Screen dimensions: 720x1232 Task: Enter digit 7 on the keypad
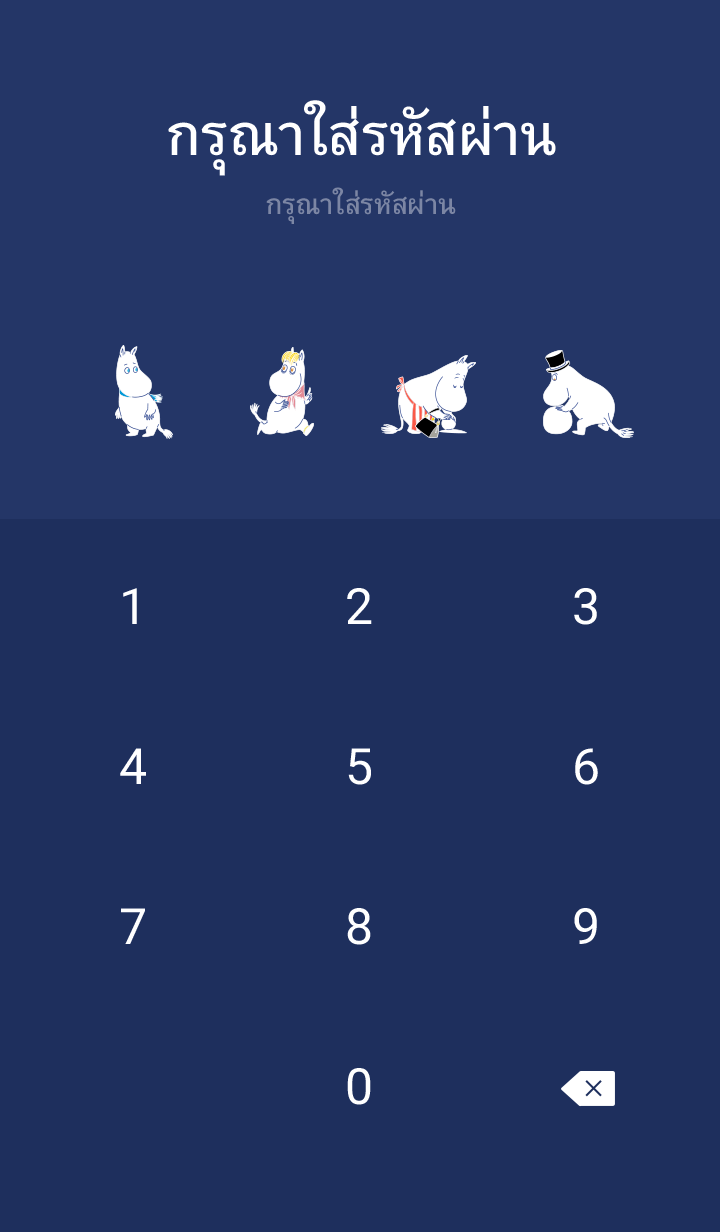point(132,927)
